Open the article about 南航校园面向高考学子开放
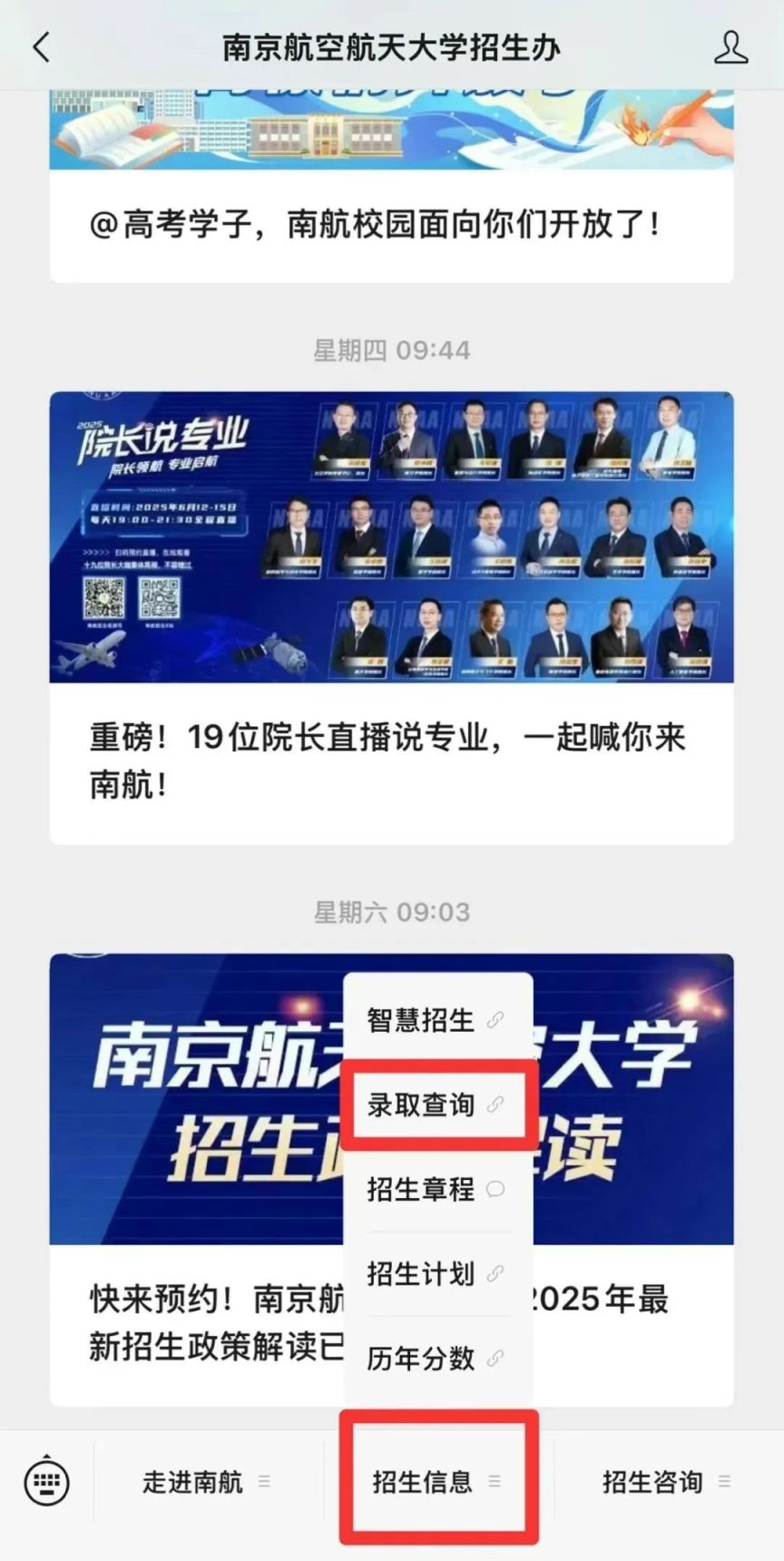This screenshot has height=1561, width=784. 391,186
